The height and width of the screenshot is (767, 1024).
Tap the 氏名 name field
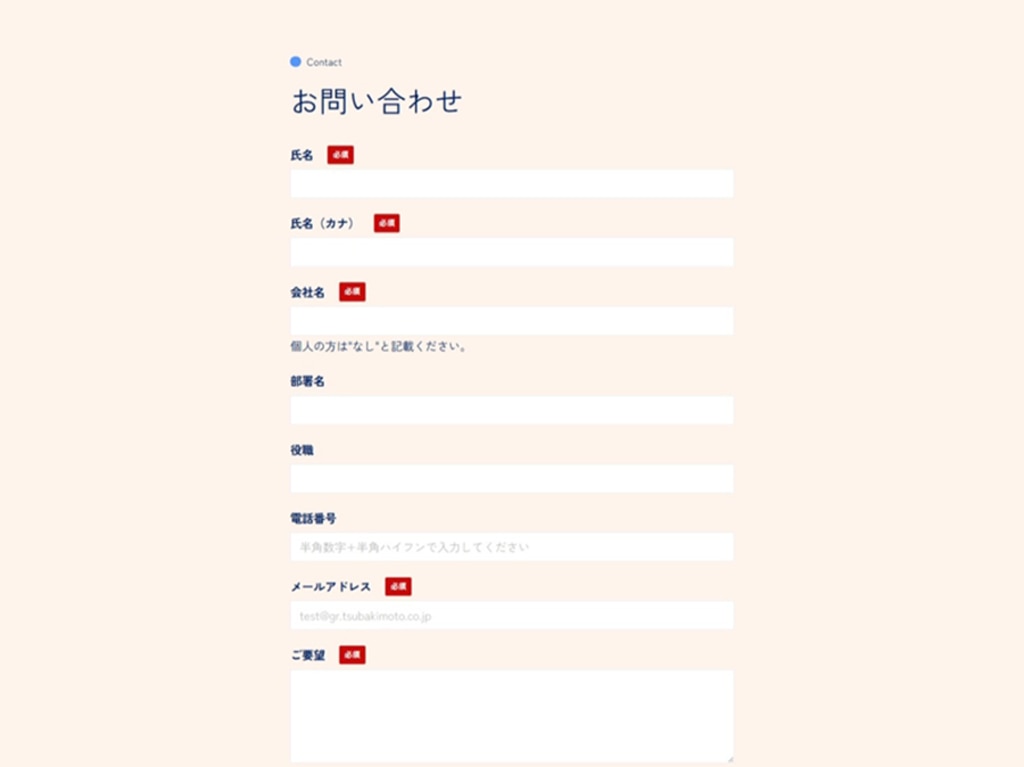(511, 184)
